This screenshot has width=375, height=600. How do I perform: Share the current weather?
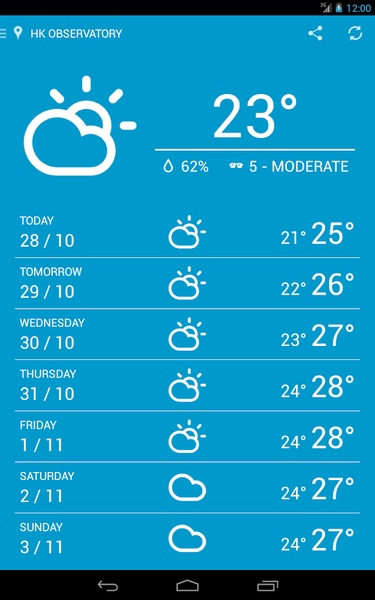(315, 33)
